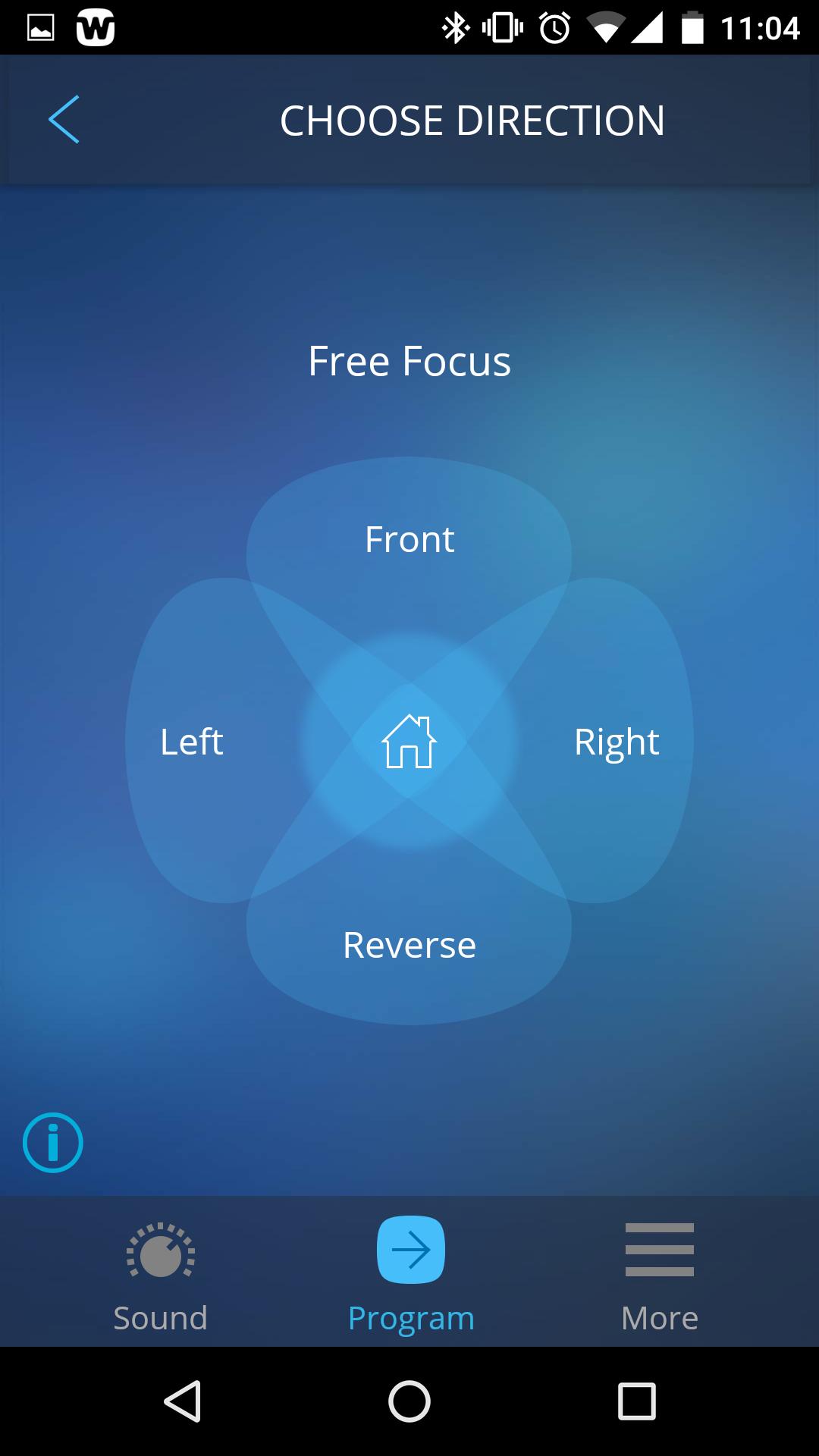Switch to the Sound tab
The width and height of the screenshot is (819, 1456).
pos(160,1276)
